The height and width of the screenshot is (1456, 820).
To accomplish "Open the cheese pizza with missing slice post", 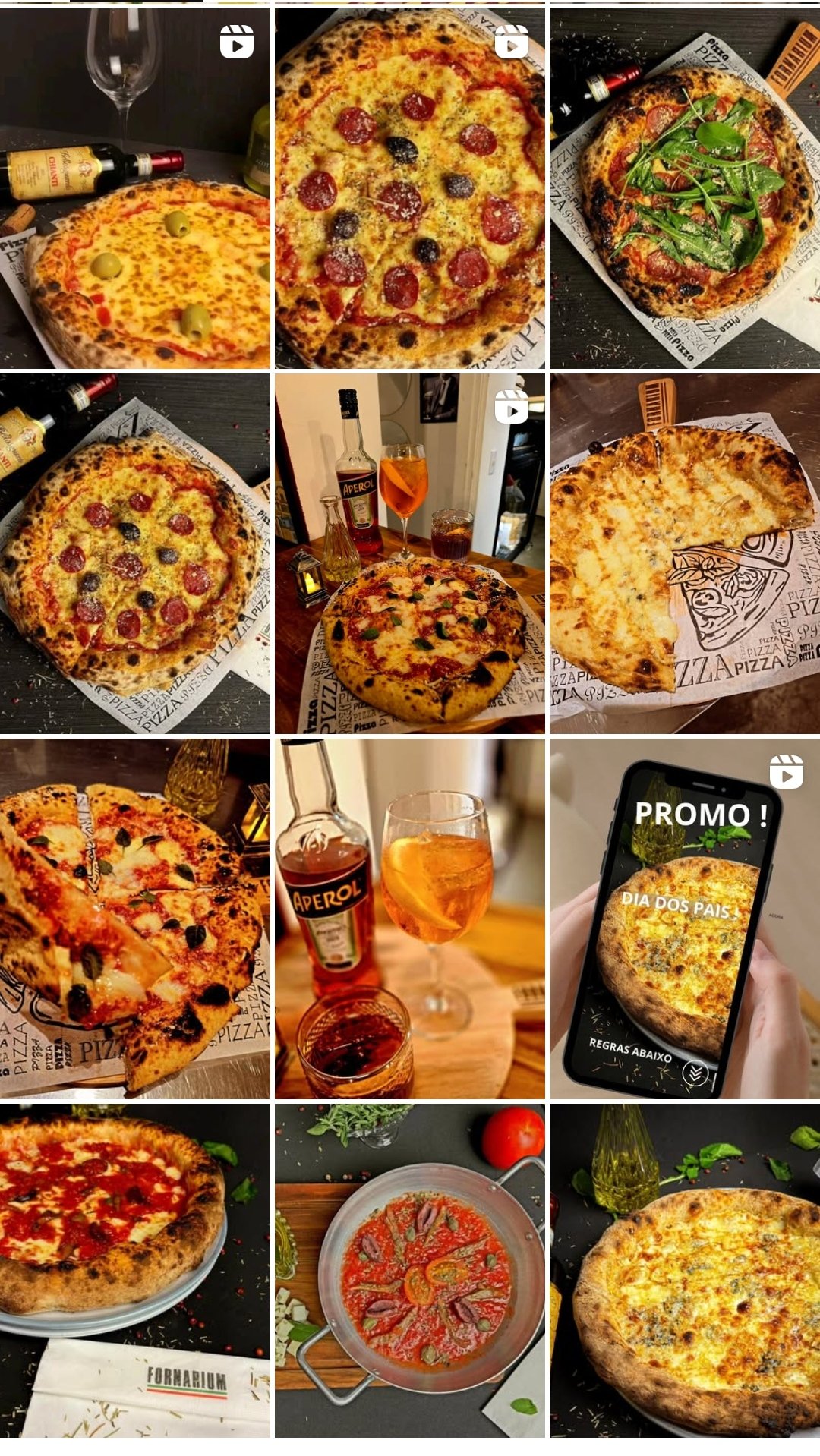I will coord(685,553).
